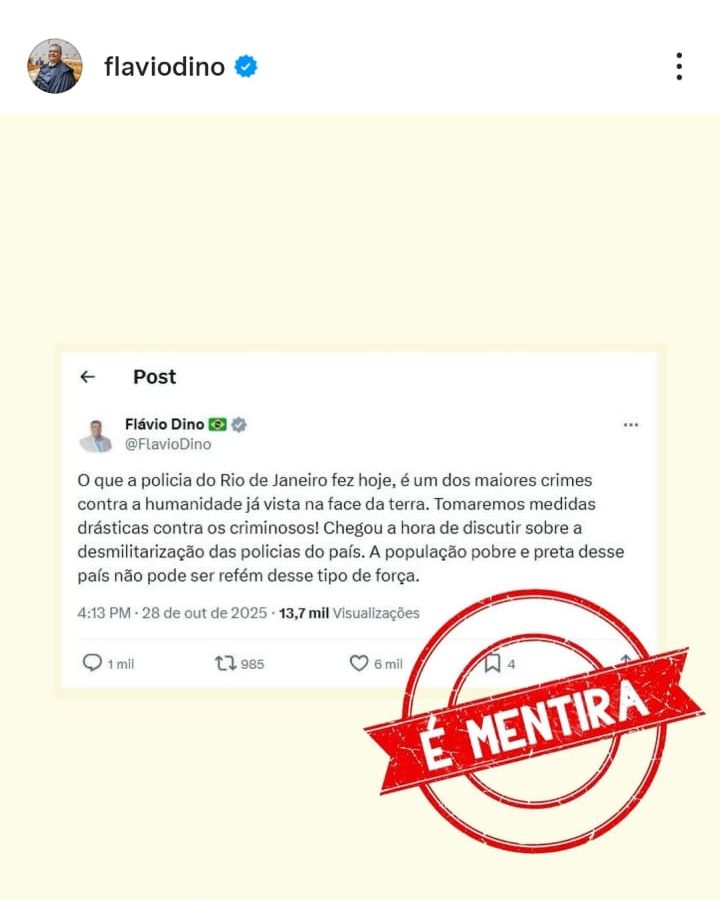Open the flaviodino username link
Image resolution: width=720 pixels, height=900 pixels.
coord(164,67)
